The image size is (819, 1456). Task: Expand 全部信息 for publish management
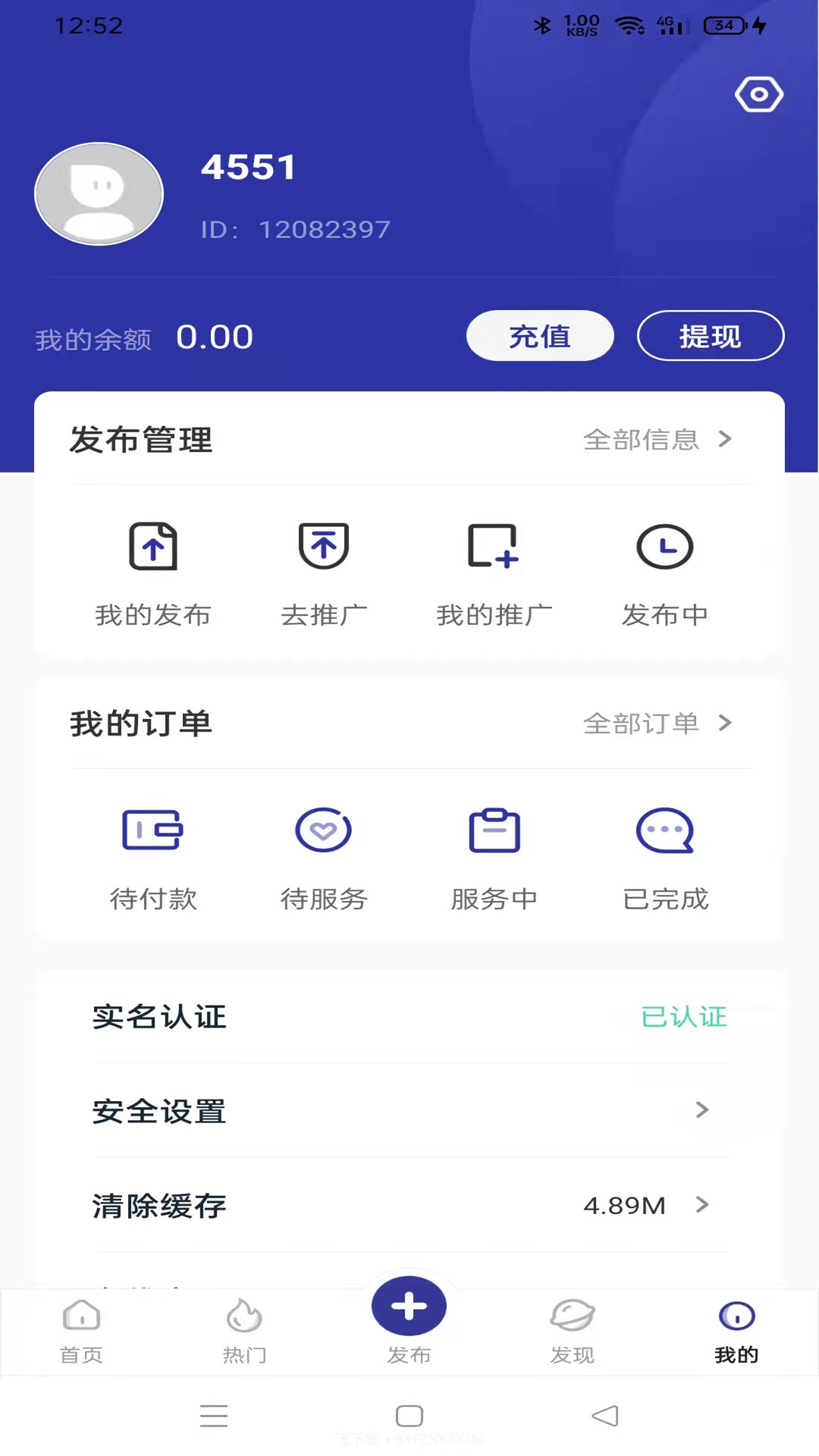pos(659,440)
